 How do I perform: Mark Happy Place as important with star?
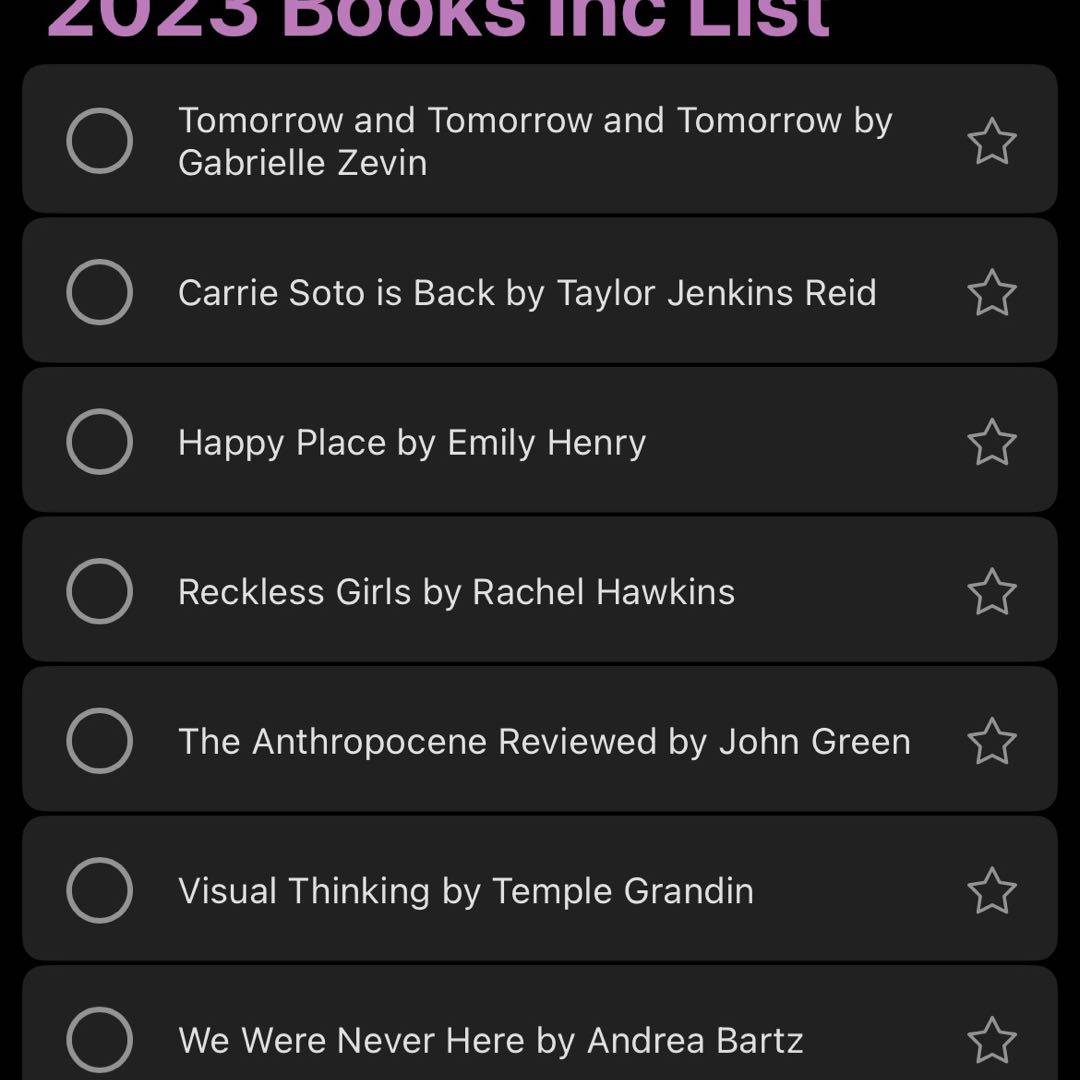(991, 441)
